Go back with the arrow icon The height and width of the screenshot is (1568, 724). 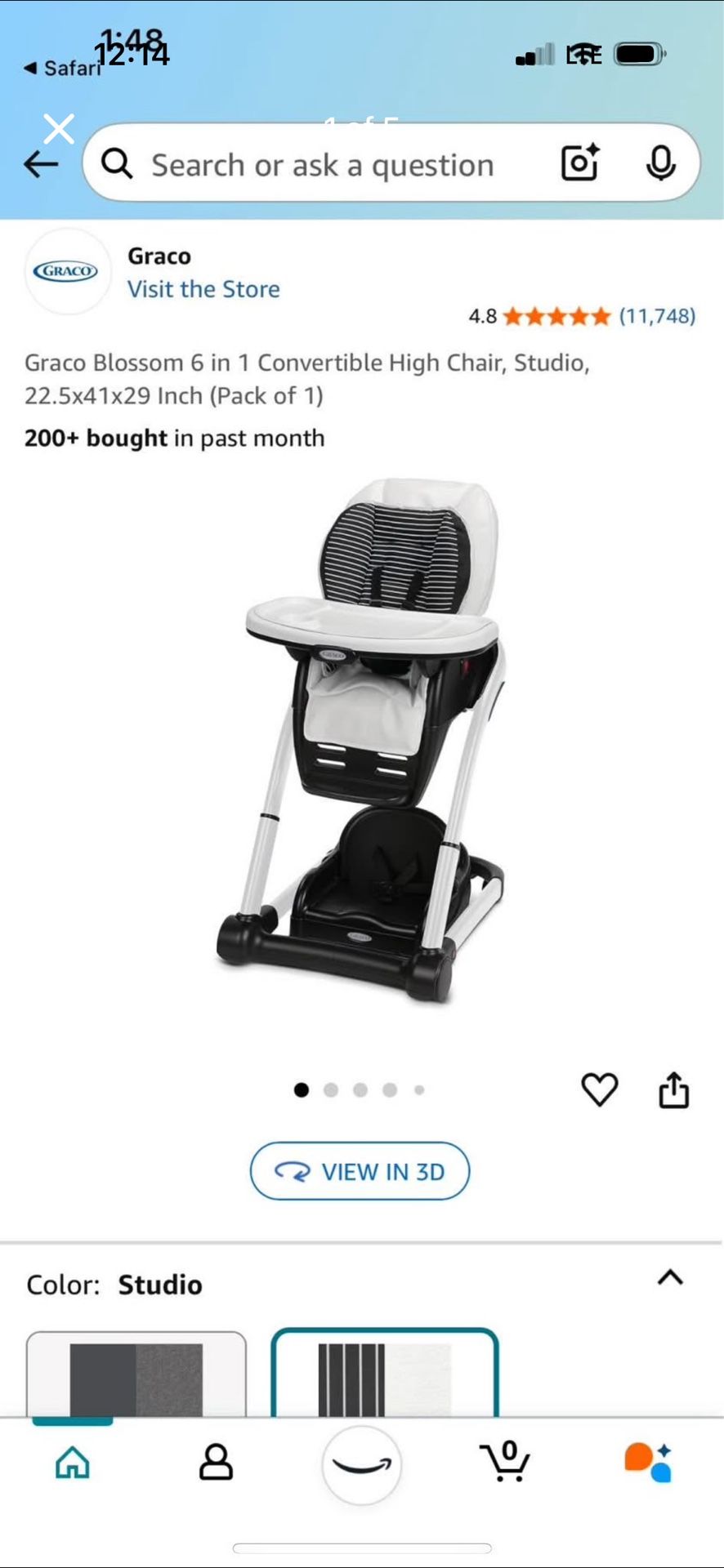(x=41, y=165)
